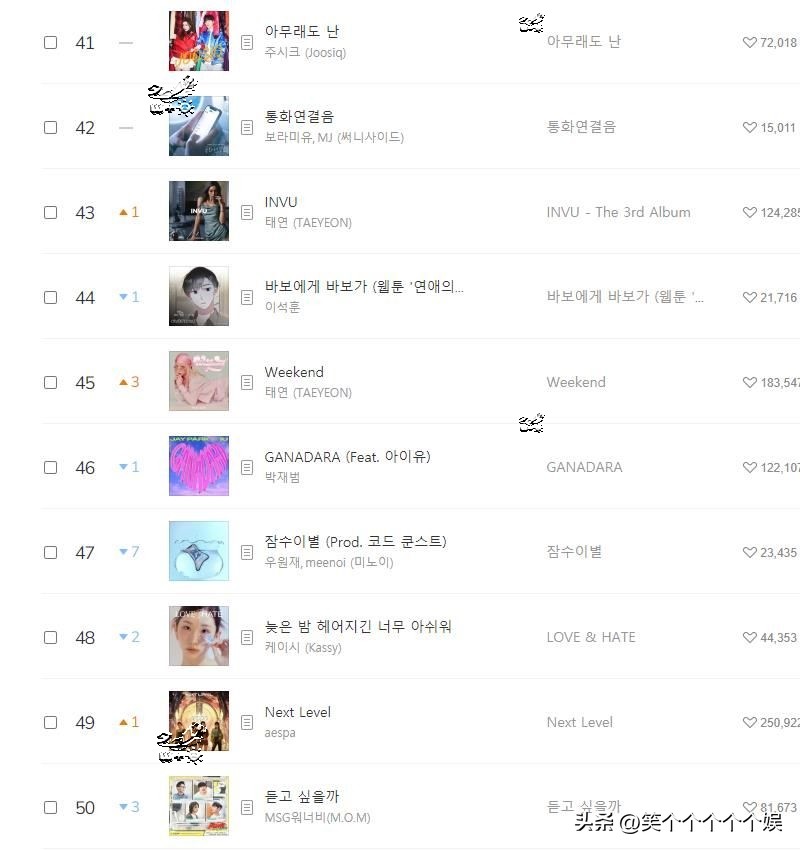Open the album cover for 듣고 싶을까

[199, 806]
